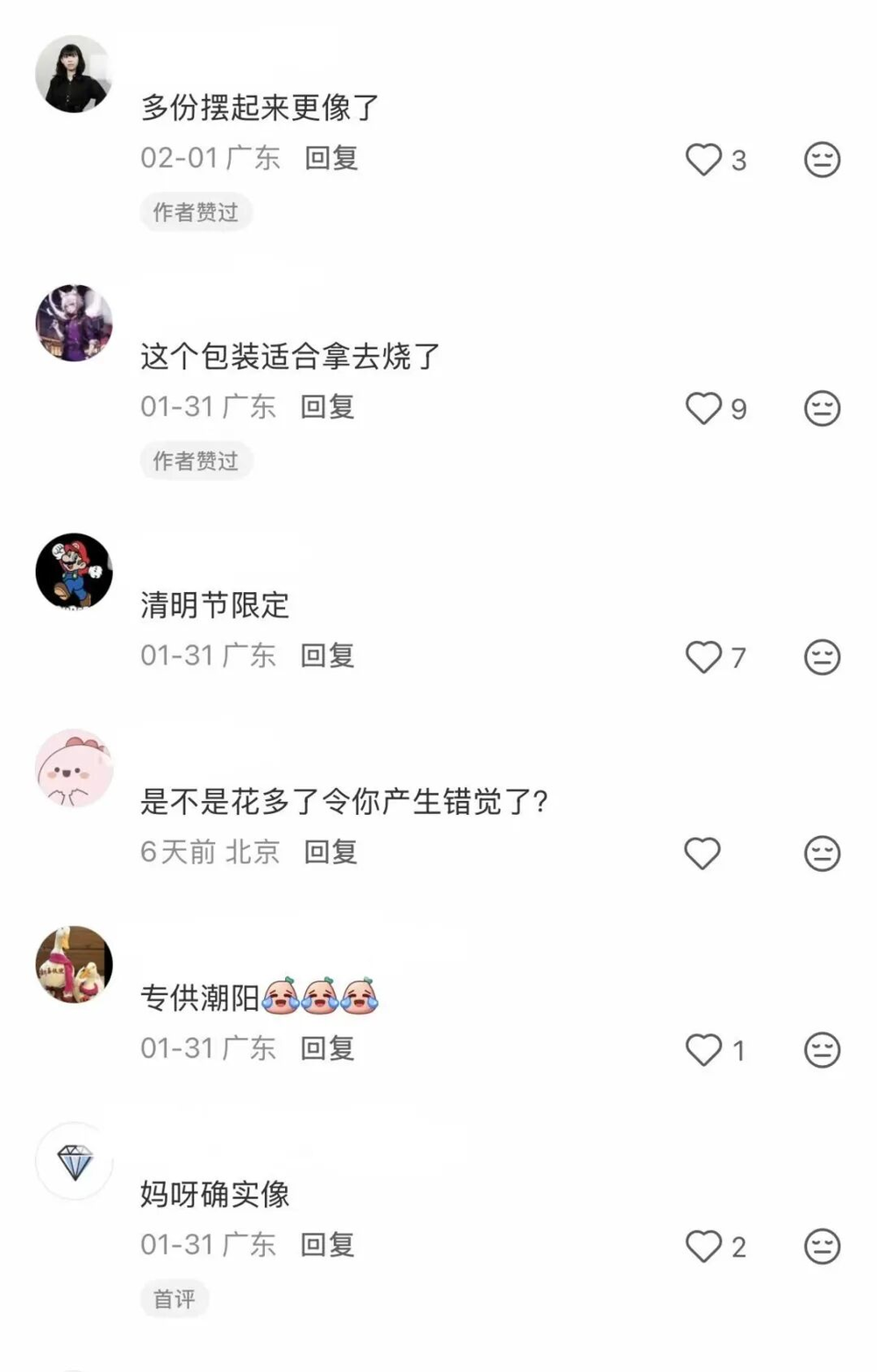
Task: Reply to the comment 多份摆起来更像了
Action: pyautogui.click(x=331, y=158)
